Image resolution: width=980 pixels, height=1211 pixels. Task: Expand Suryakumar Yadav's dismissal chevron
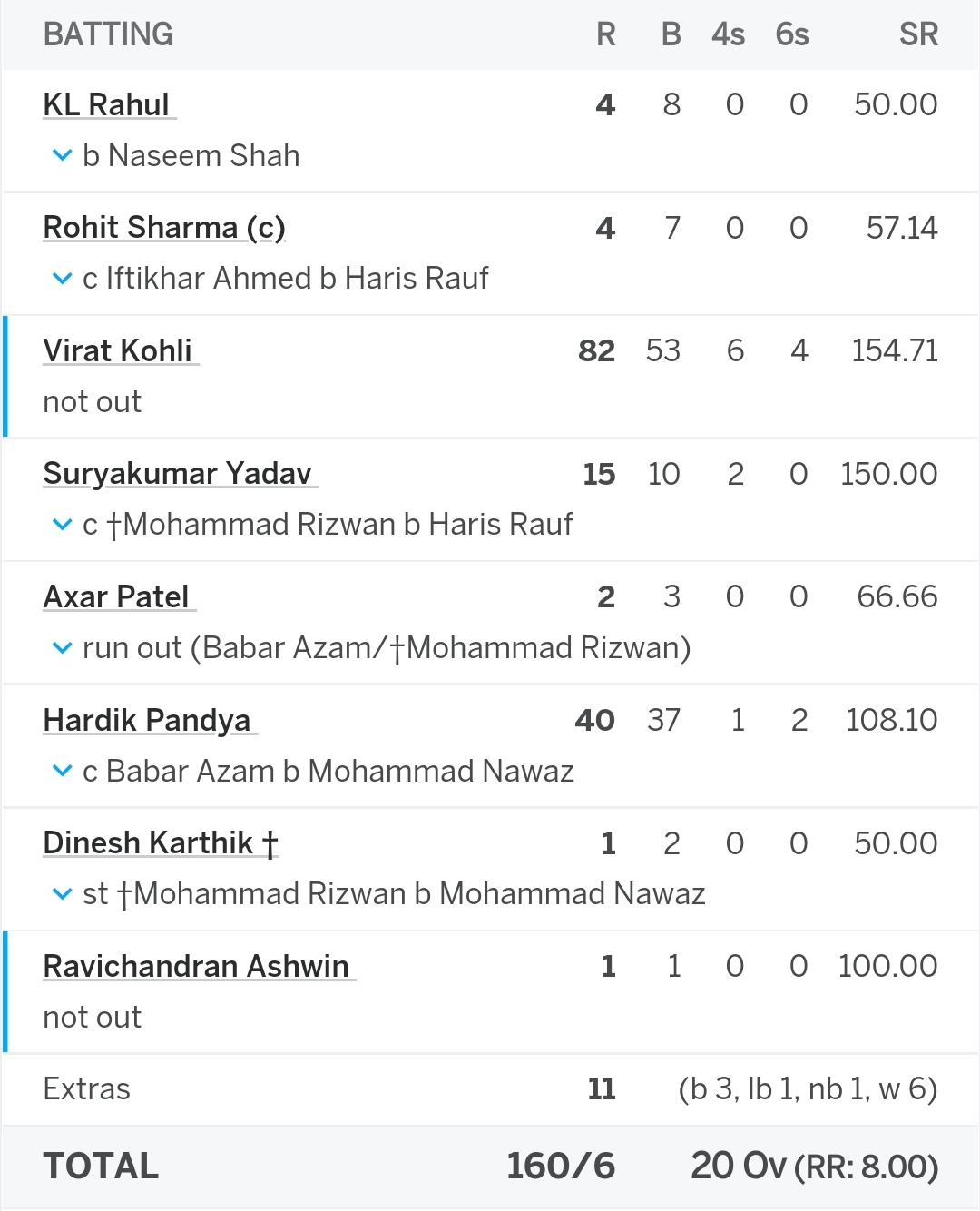62,524
